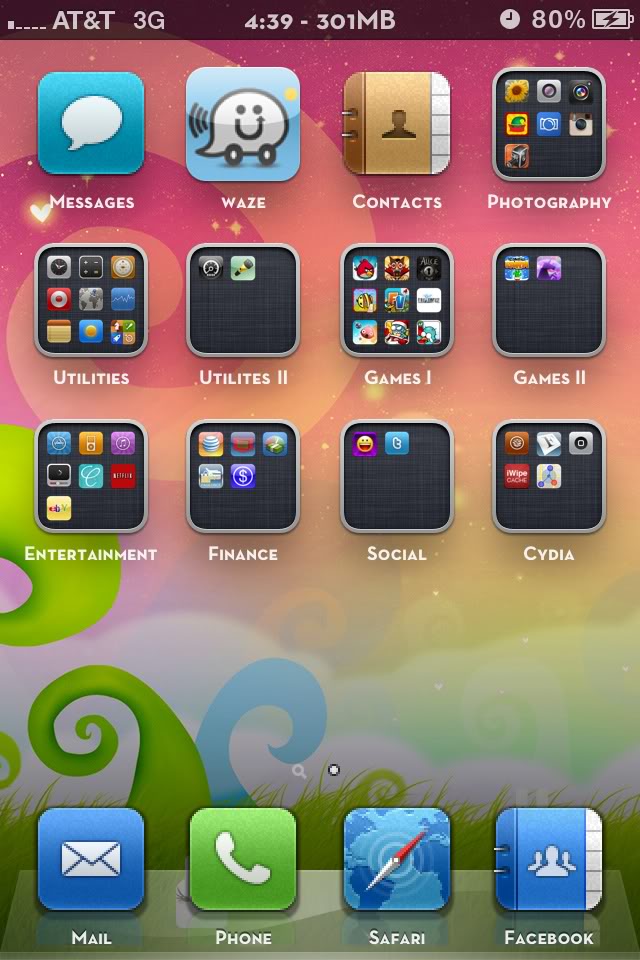Image resolution: width=640 pixels, height=960 pixels.
Task: Open the Entertainment folder
Action: (91, 476)
